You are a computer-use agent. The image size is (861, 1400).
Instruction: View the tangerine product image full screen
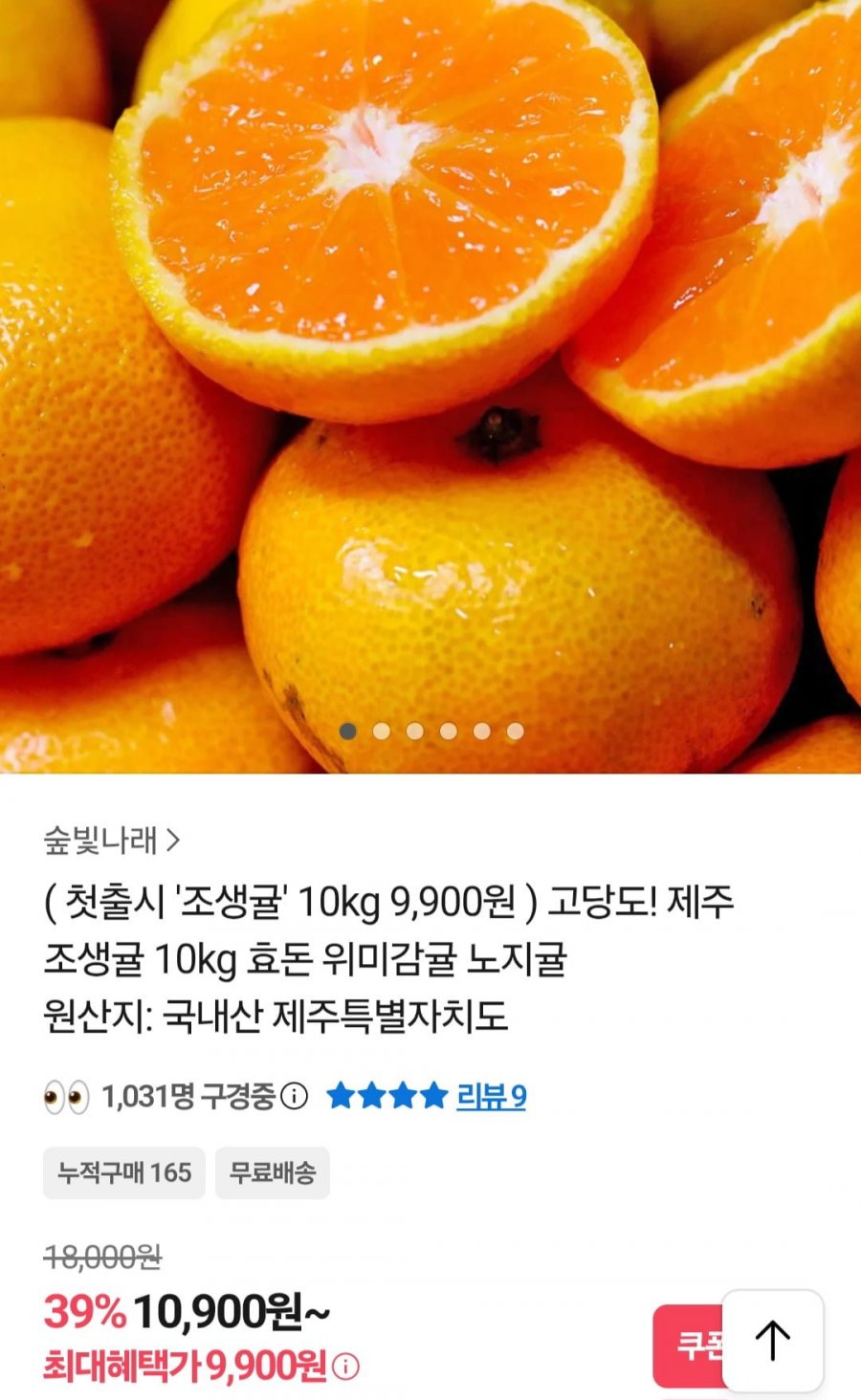(x=430, y=386)
